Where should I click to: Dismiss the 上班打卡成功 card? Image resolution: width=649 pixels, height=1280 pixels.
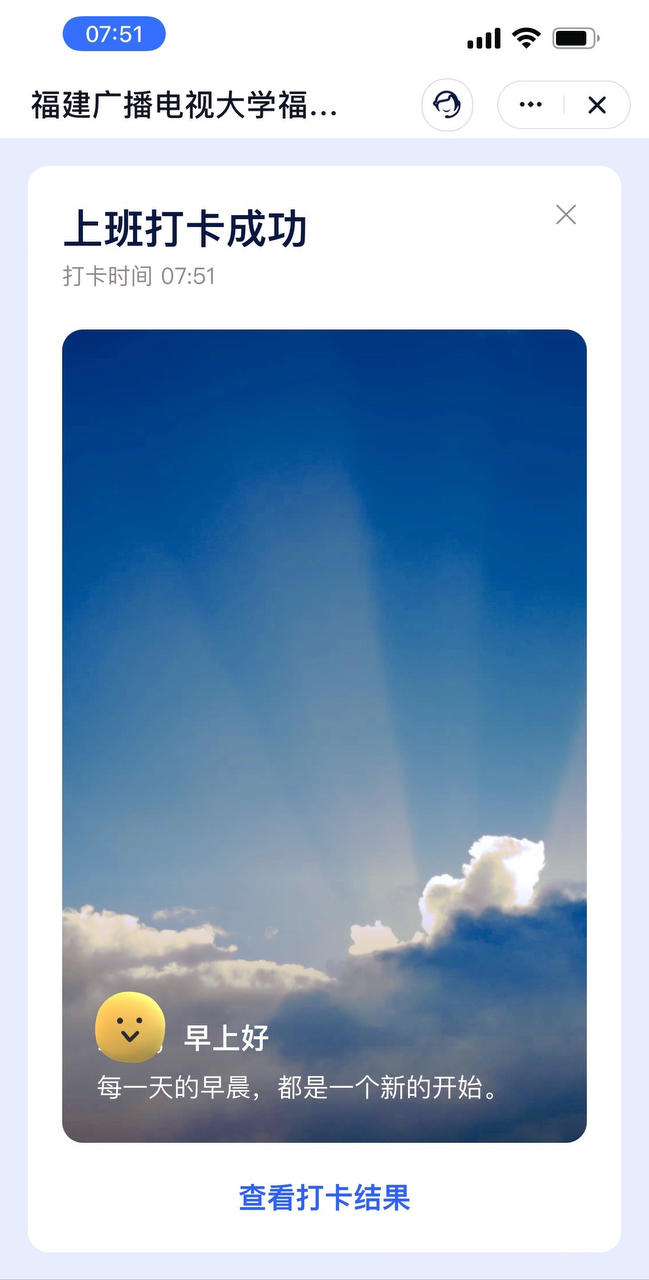[566, 215]
